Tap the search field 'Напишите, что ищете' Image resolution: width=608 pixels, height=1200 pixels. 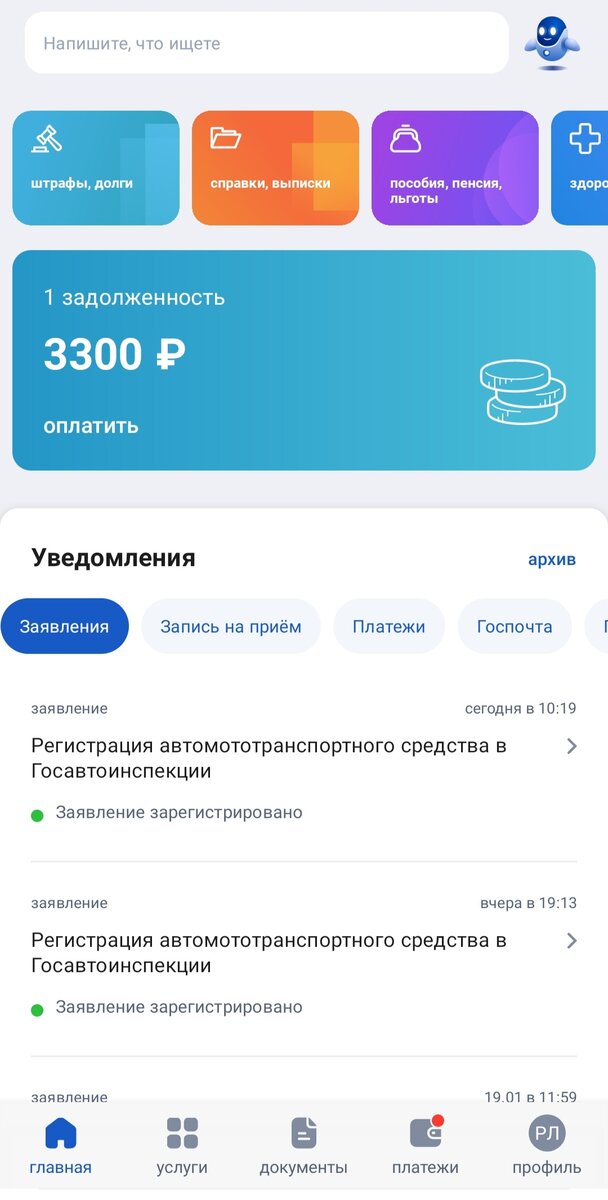click(266, 44)
